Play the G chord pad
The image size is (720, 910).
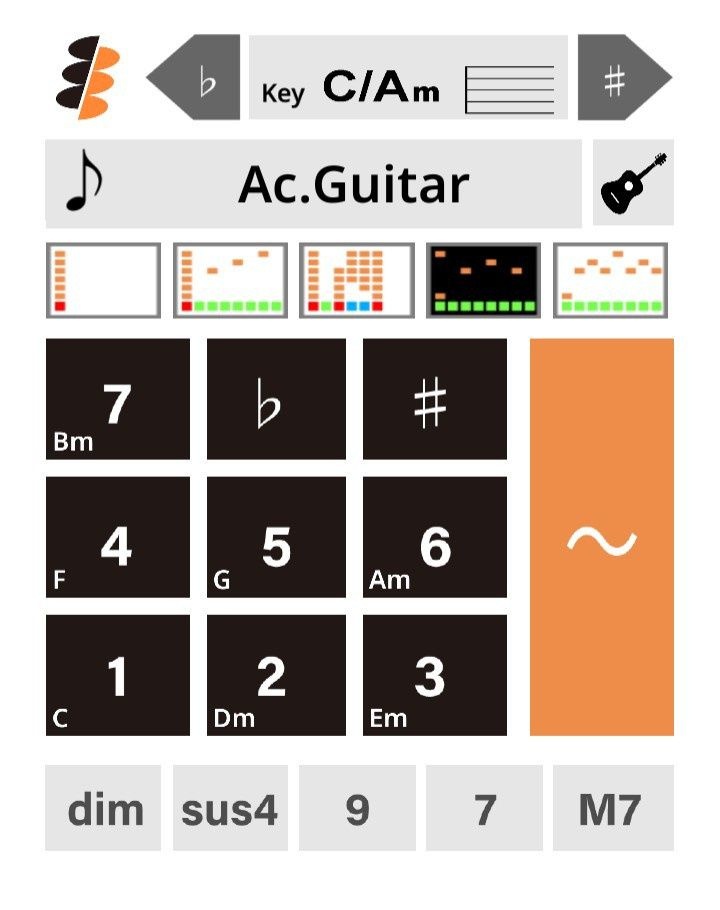pos(276,537)
